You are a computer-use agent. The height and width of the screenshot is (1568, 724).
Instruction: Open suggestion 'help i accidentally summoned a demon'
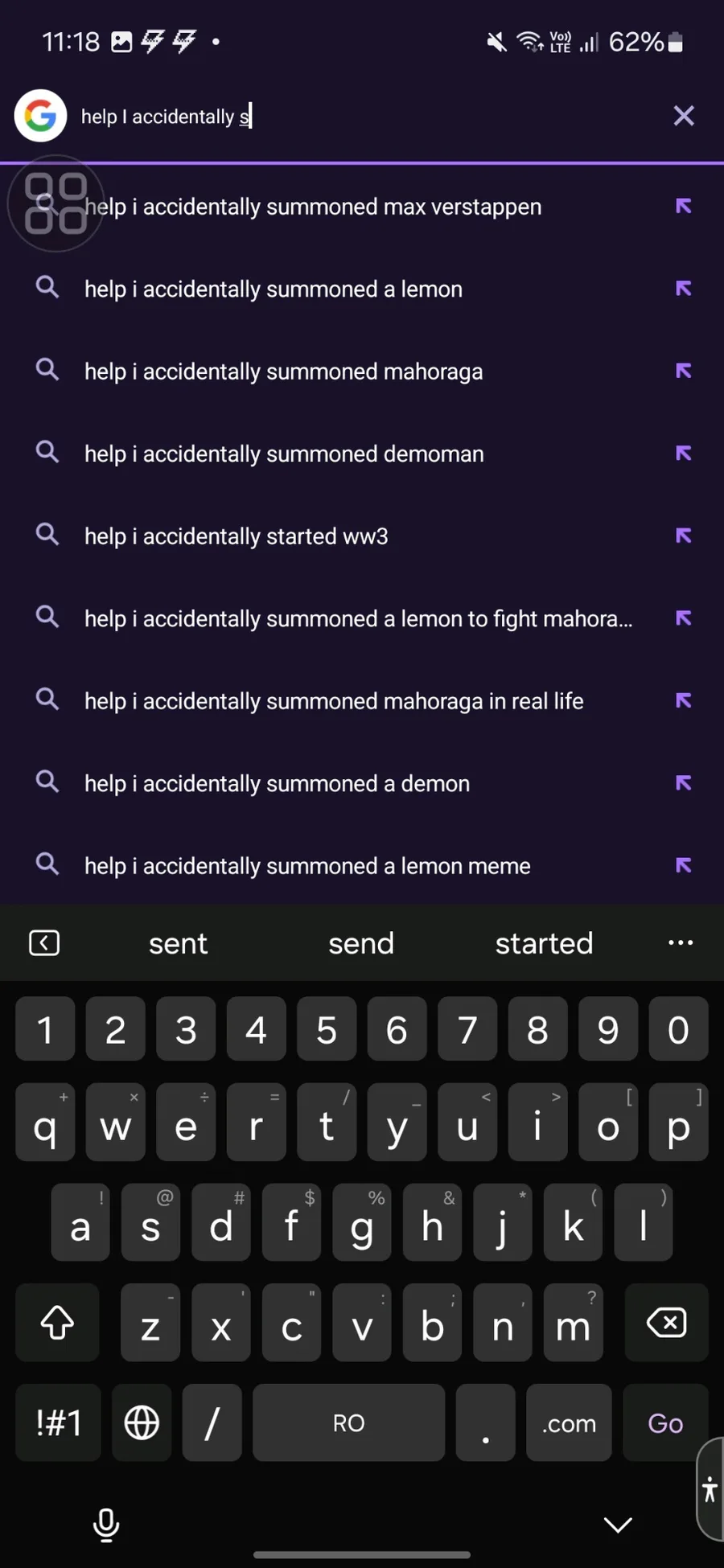coord(362,783)
